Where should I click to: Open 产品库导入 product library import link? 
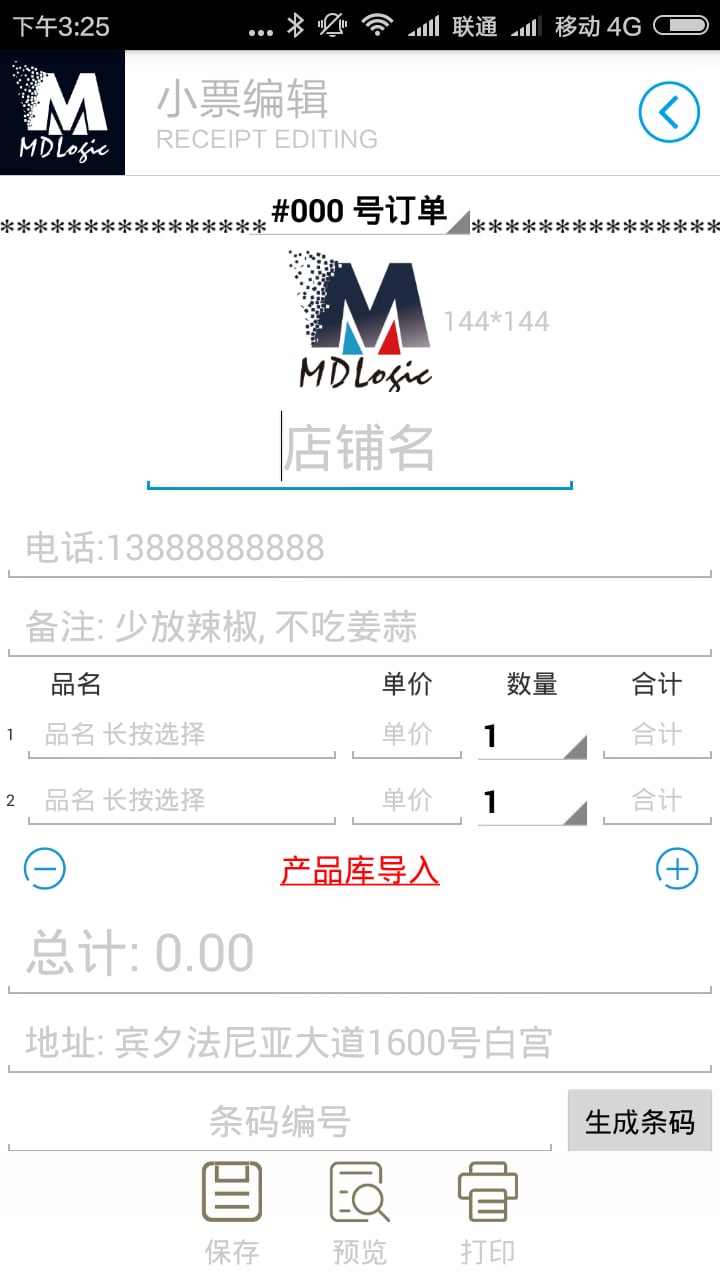[x=360, y=871]
